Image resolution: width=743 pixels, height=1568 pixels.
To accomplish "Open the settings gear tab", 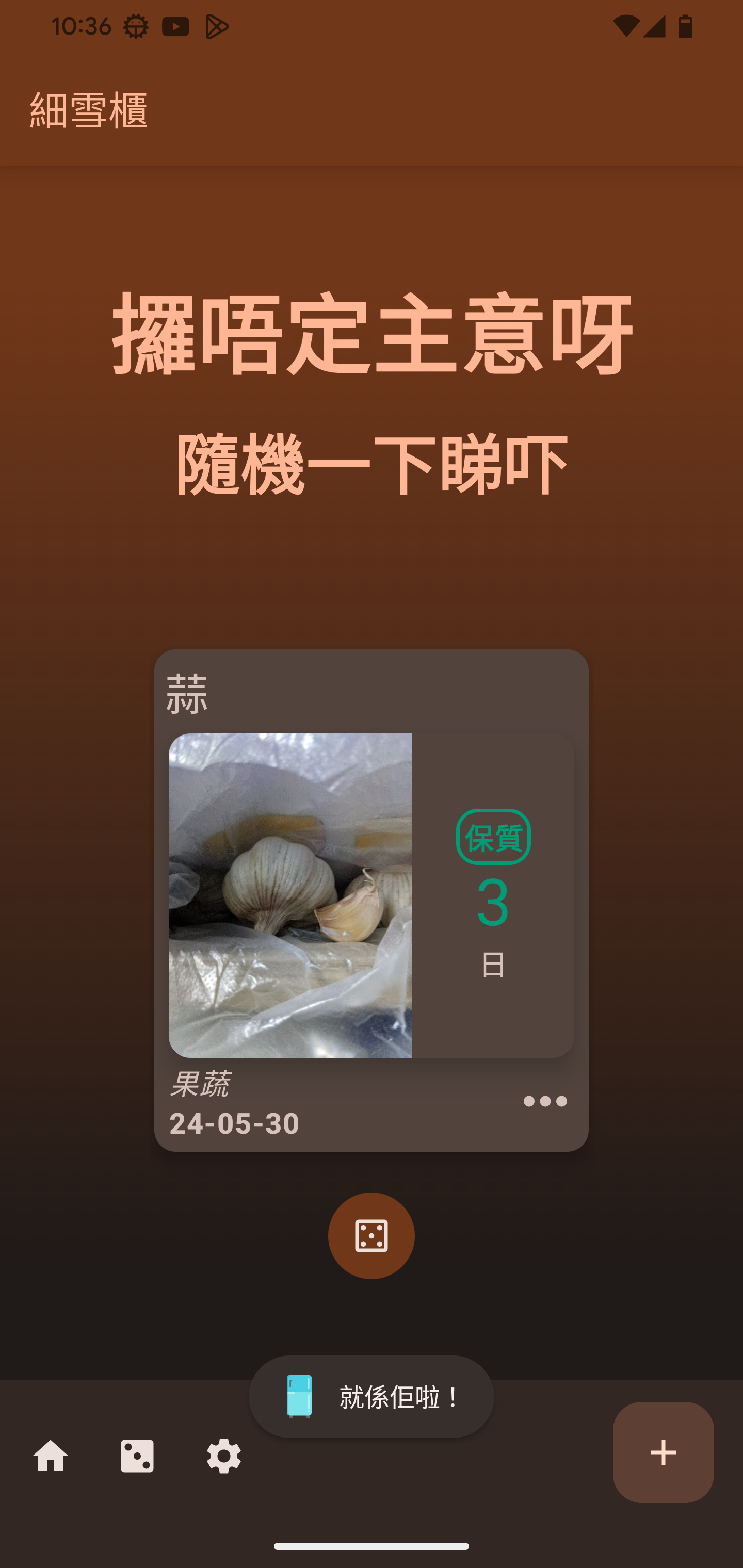I will (223, 1456).
